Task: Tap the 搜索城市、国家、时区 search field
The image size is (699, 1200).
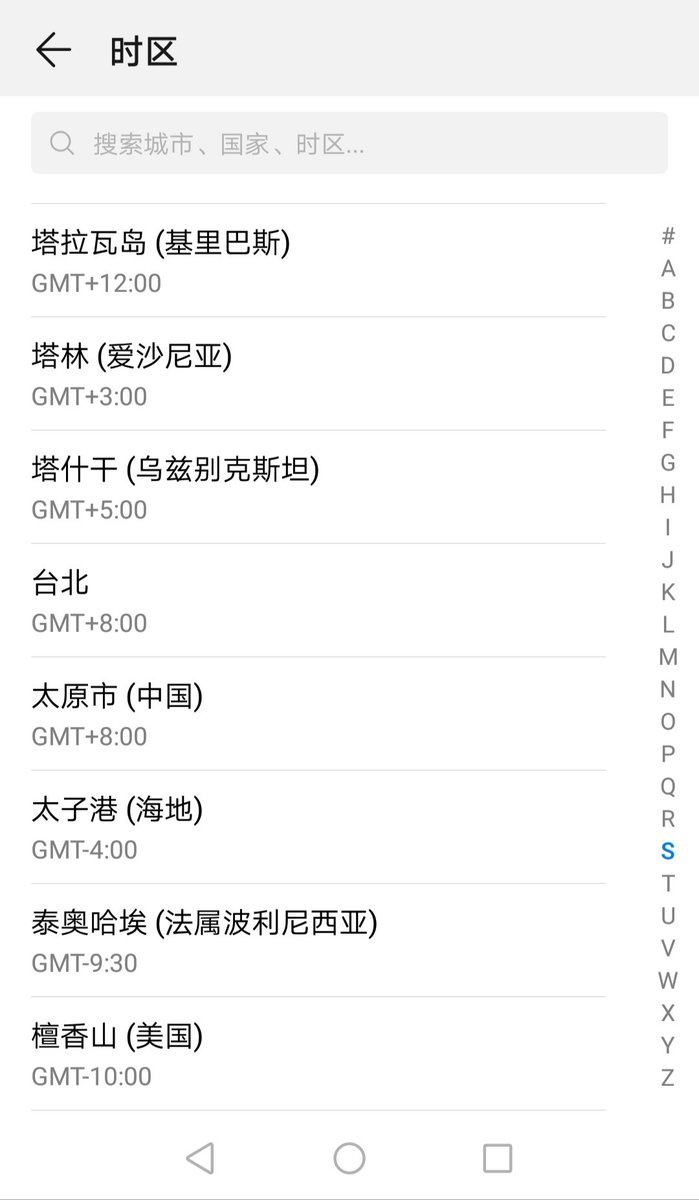Action: 349,143
